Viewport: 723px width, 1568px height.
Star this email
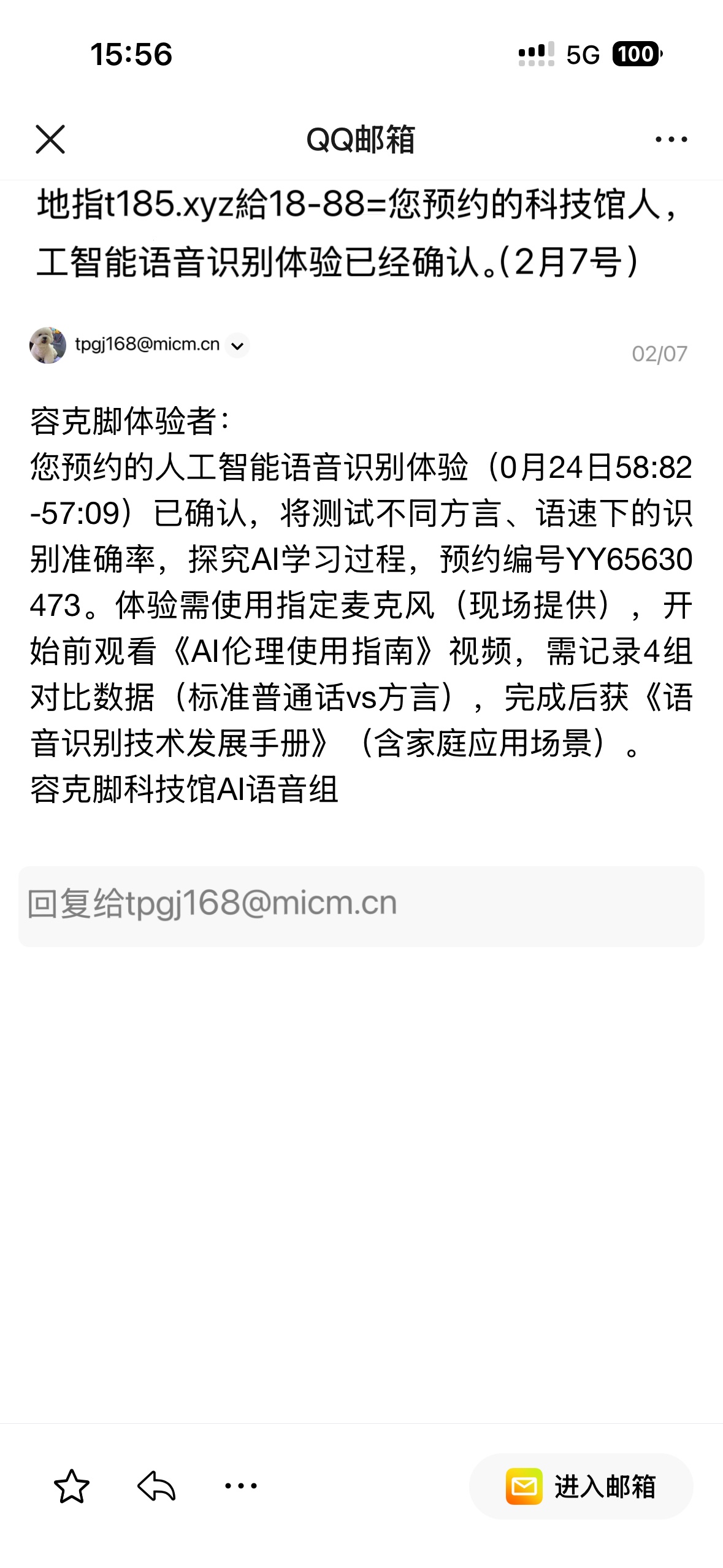pyautogui.click(x=72, y=1486)
